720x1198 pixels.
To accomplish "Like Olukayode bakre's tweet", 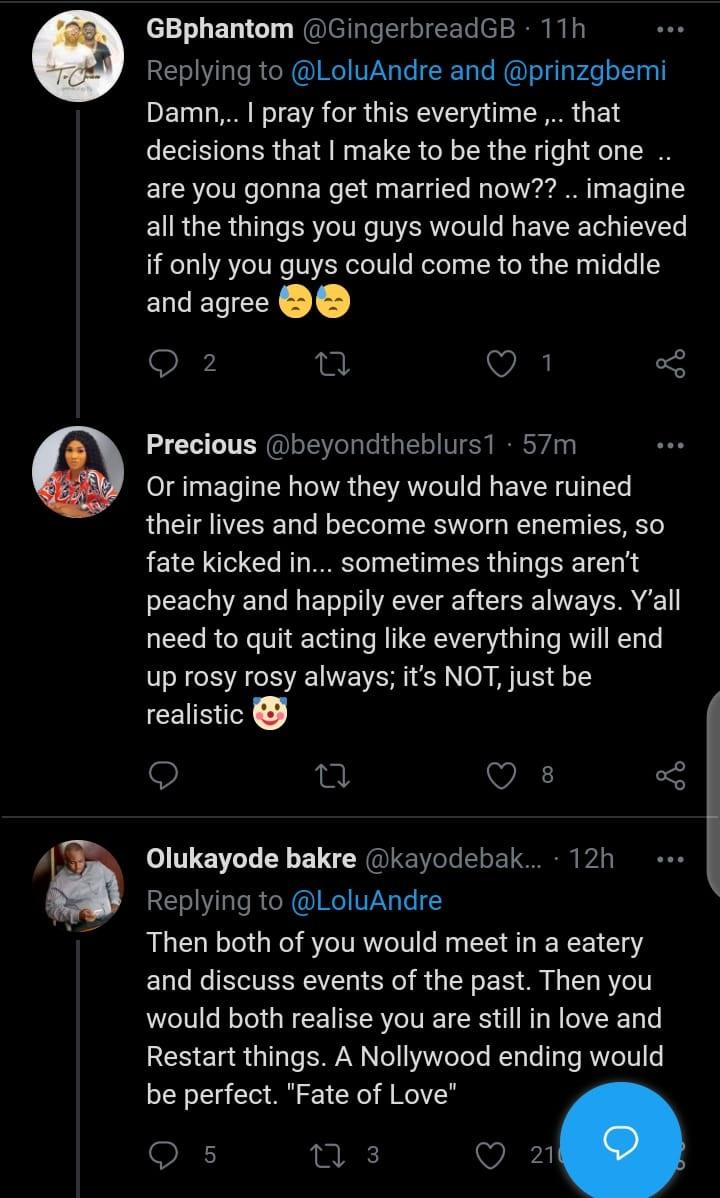I will (491, 1155).
